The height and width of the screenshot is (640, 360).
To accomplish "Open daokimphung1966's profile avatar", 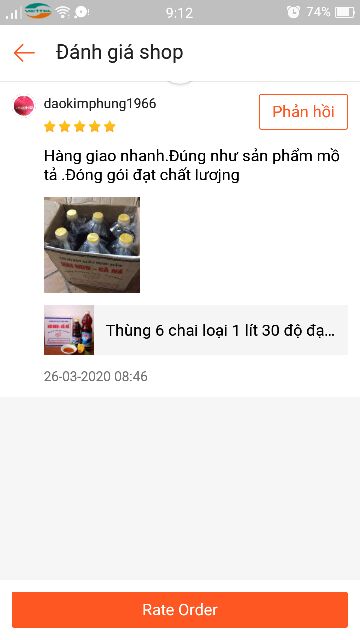I will tap(24, 106).
